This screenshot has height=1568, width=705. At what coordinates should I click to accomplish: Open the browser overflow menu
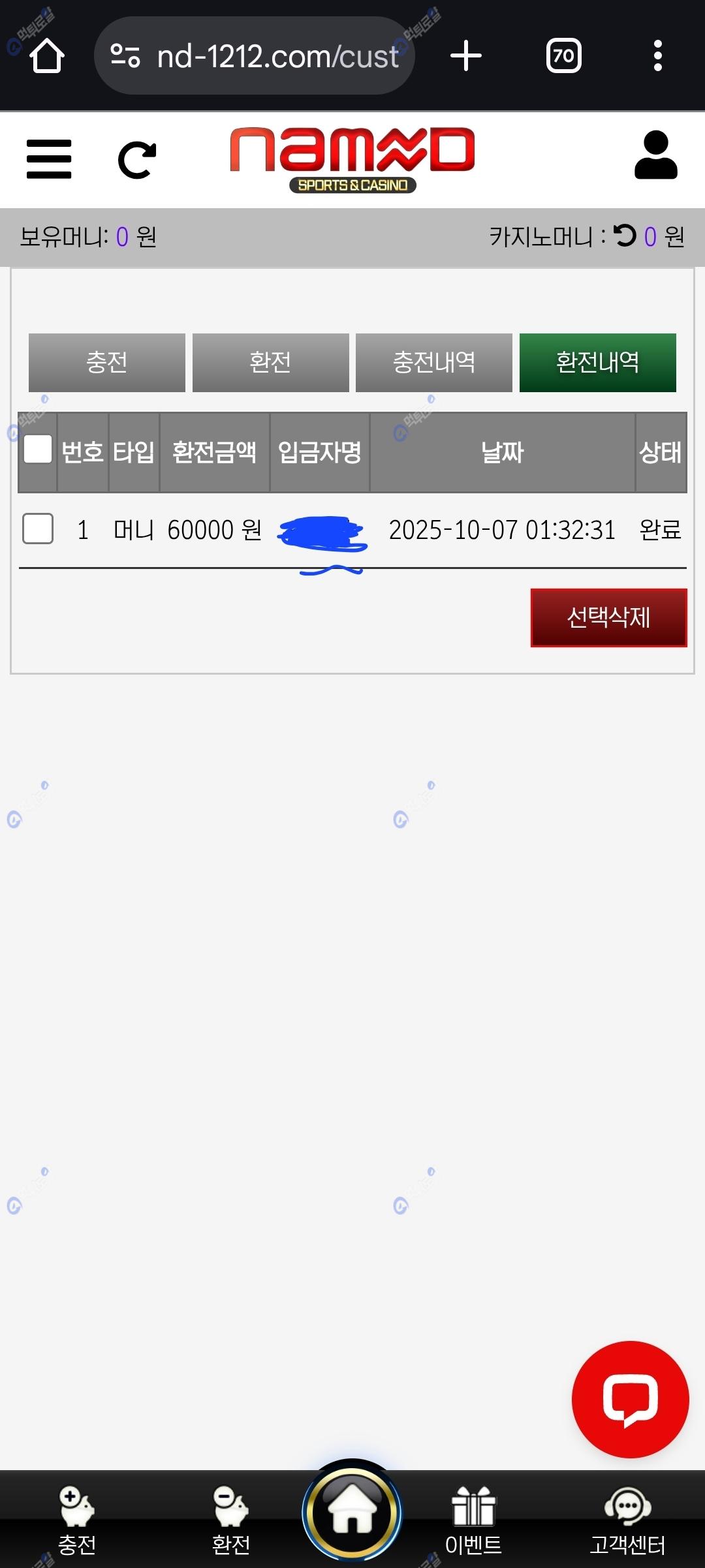point(658,56)
